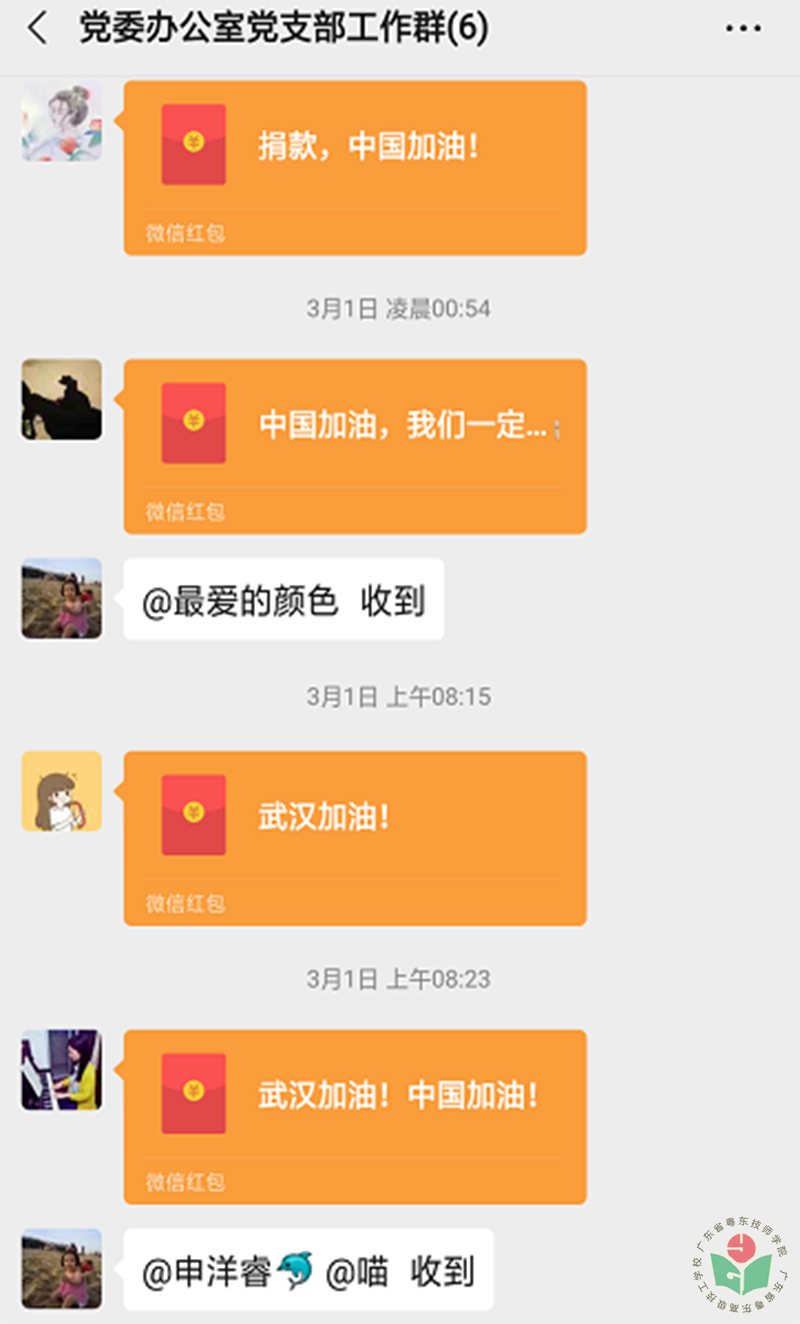View avatar beside "@最爱的颜色 收到" message
This screenshot has width=800, height=1324.
(62, 598)
